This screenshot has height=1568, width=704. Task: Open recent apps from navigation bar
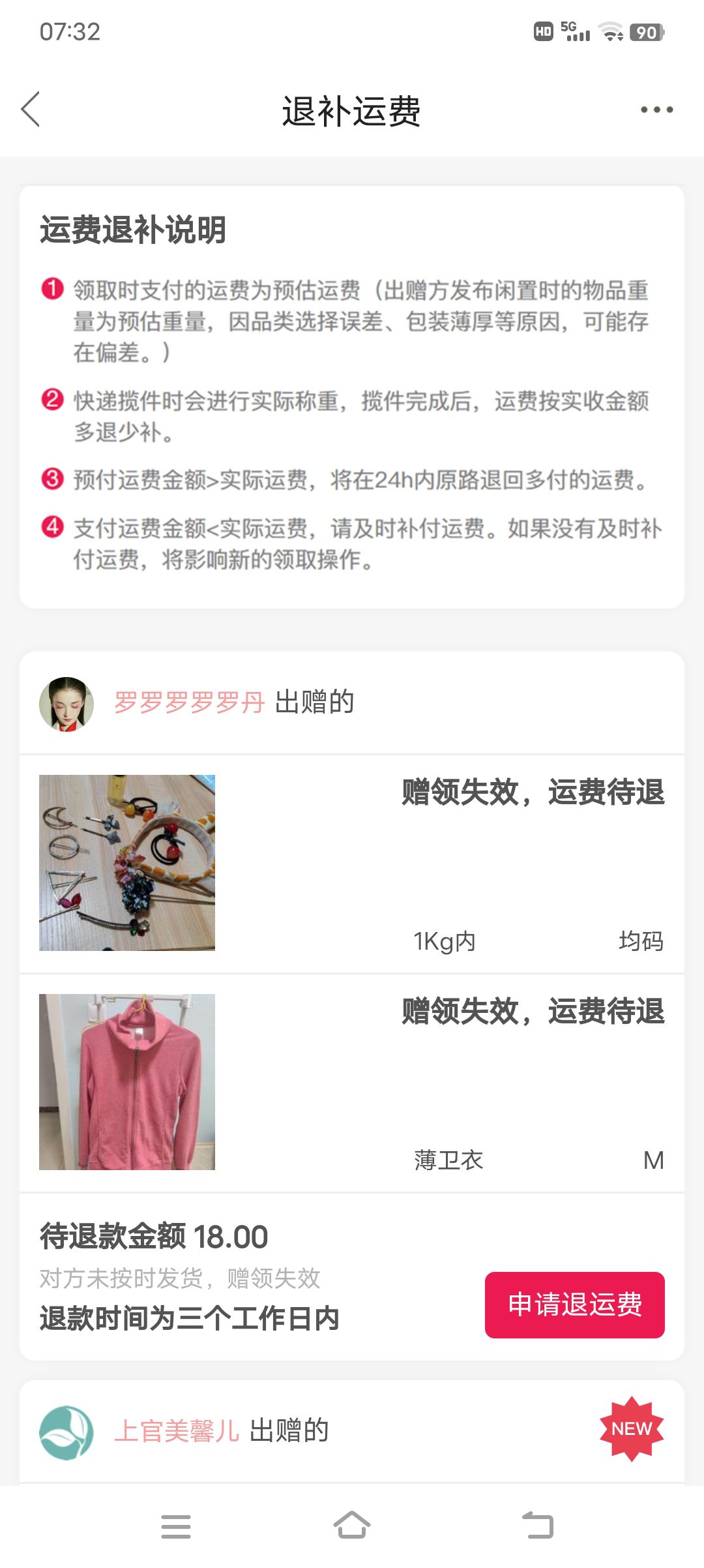[x=176, y=1526]
